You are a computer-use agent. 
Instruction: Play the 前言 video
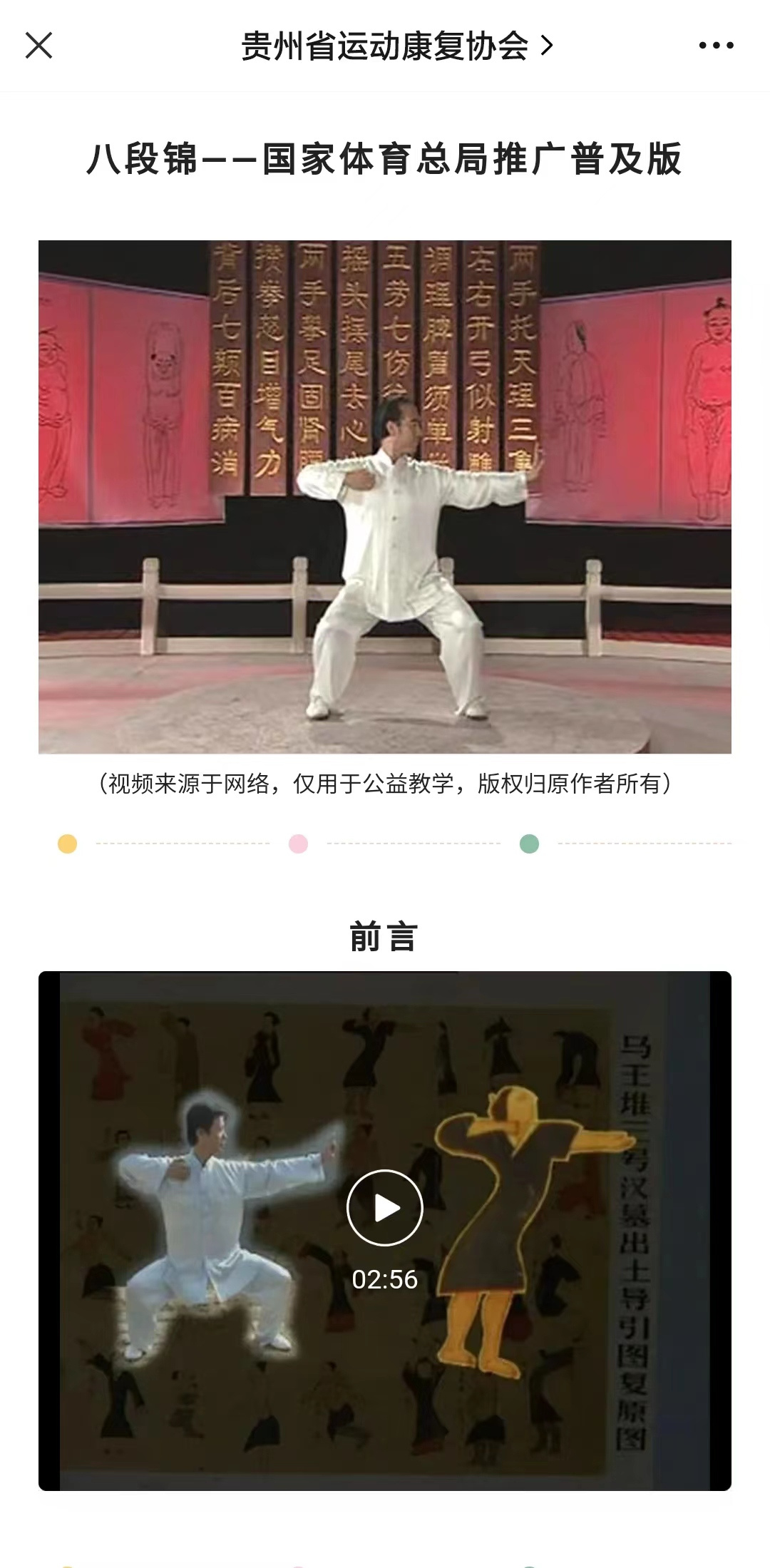coord(384,1207)
